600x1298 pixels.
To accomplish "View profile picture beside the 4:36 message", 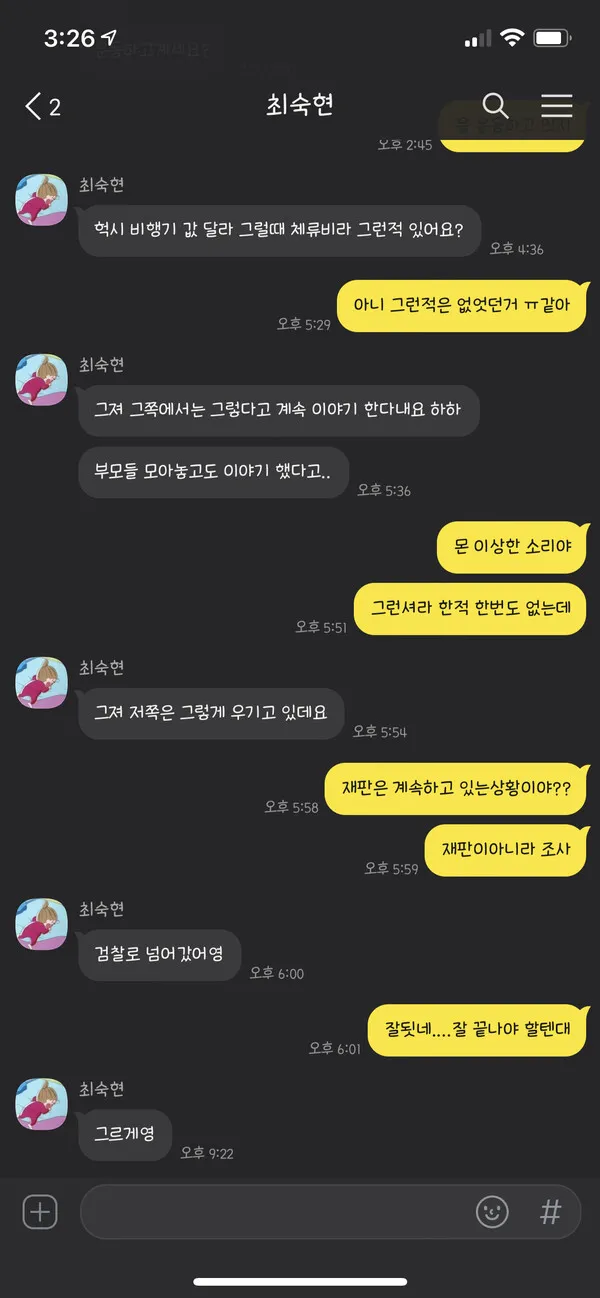I will click(x=42, y=199).
